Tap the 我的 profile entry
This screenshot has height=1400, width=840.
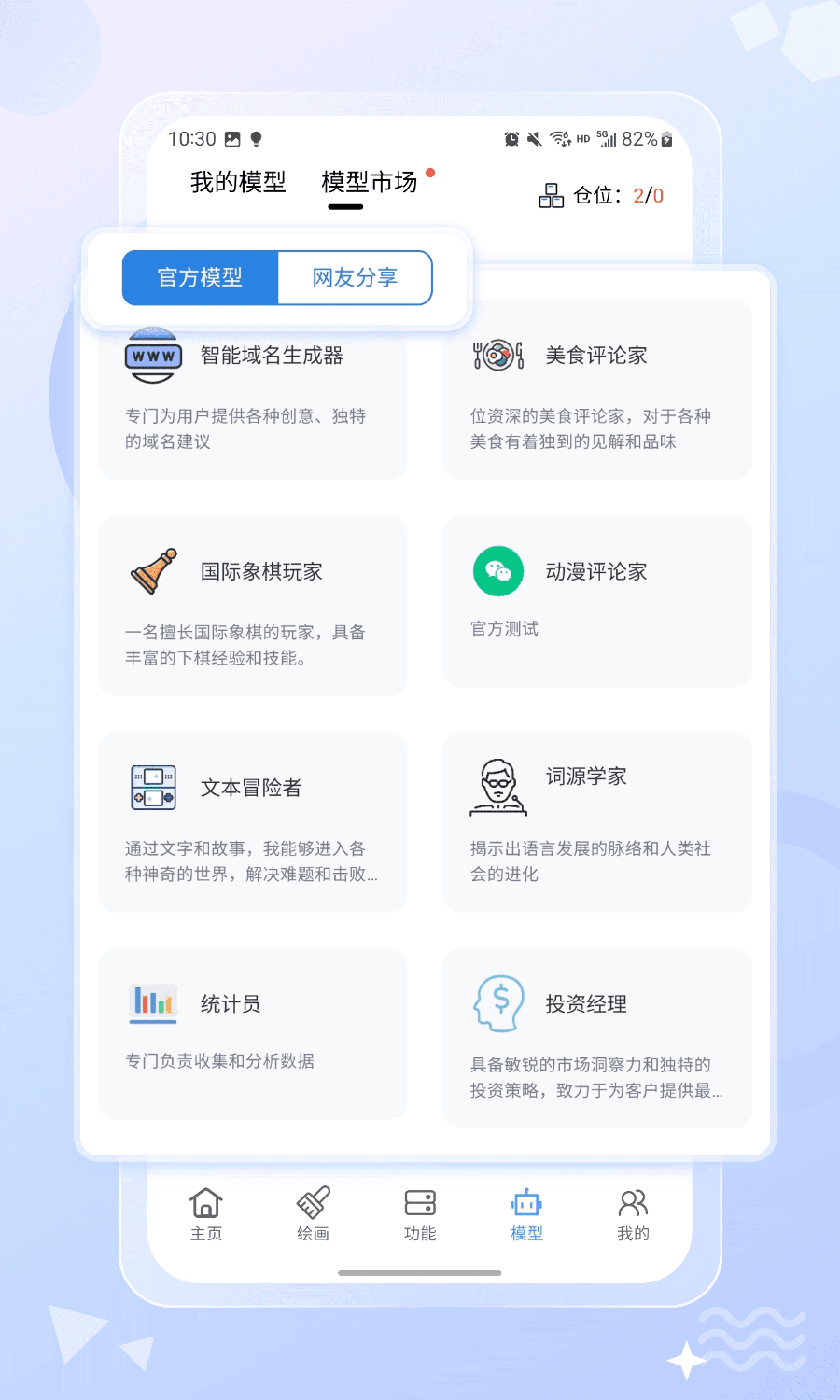point(633,1211)
